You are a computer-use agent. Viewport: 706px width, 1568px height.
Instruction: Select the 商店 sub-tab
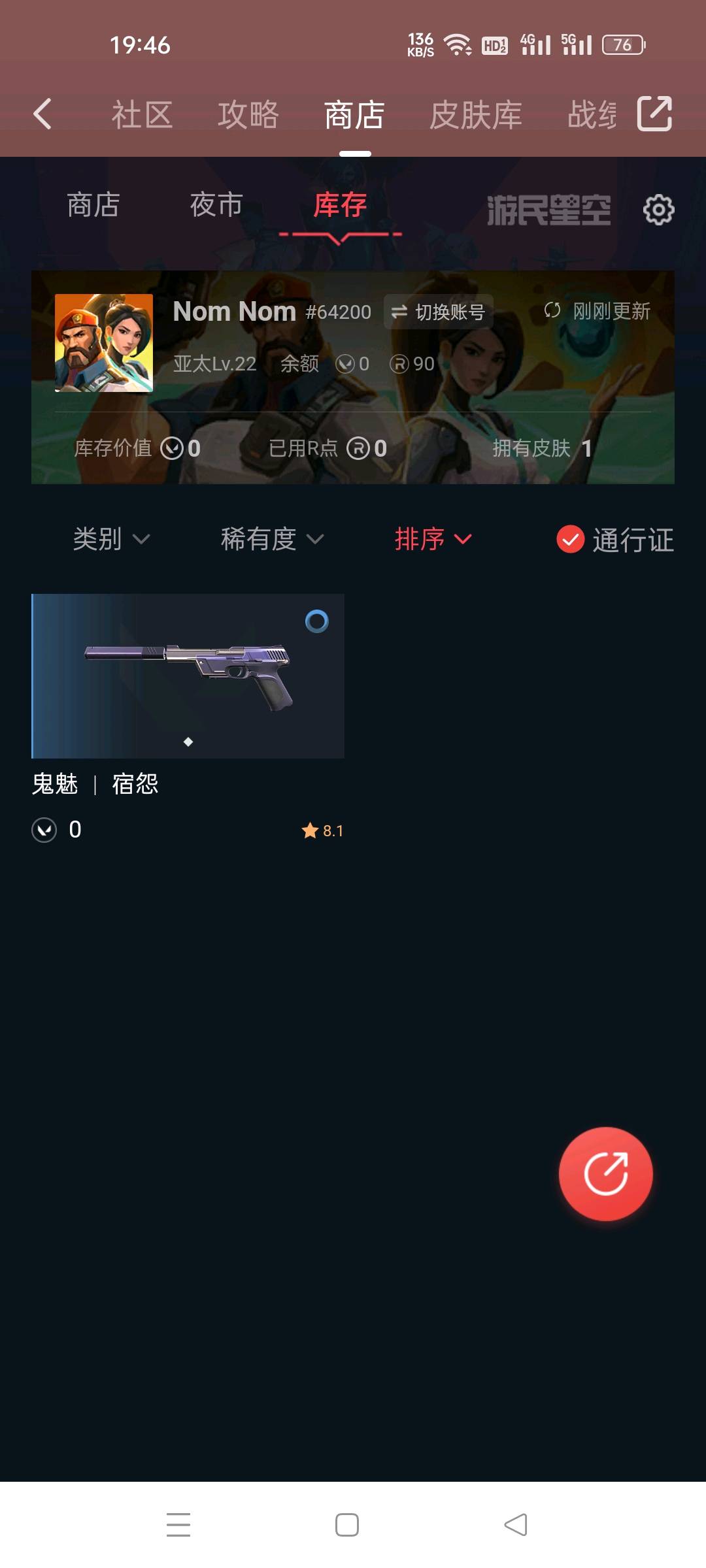pyautogui.click(x=93, y=205)
